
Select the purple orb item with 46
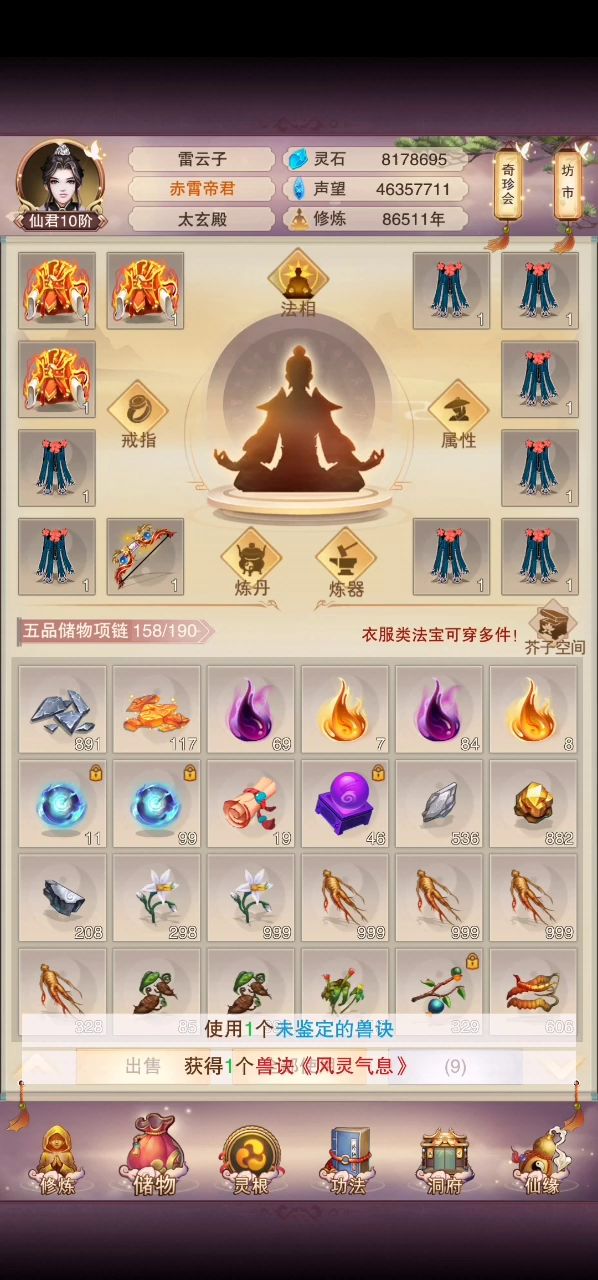[345, 803]
